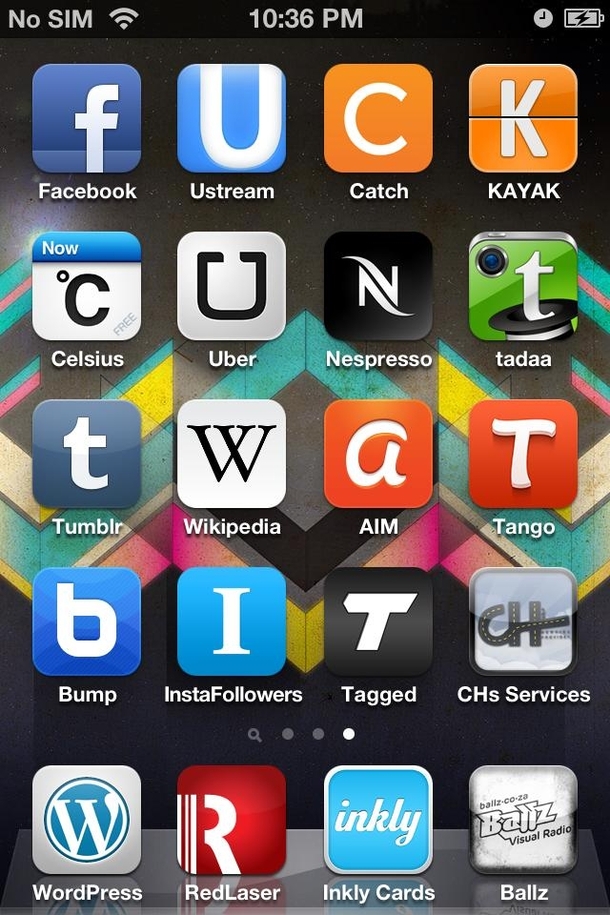Open the Catch app
Viewport: 610px width, 915px height.
click(x=378, y=119)
